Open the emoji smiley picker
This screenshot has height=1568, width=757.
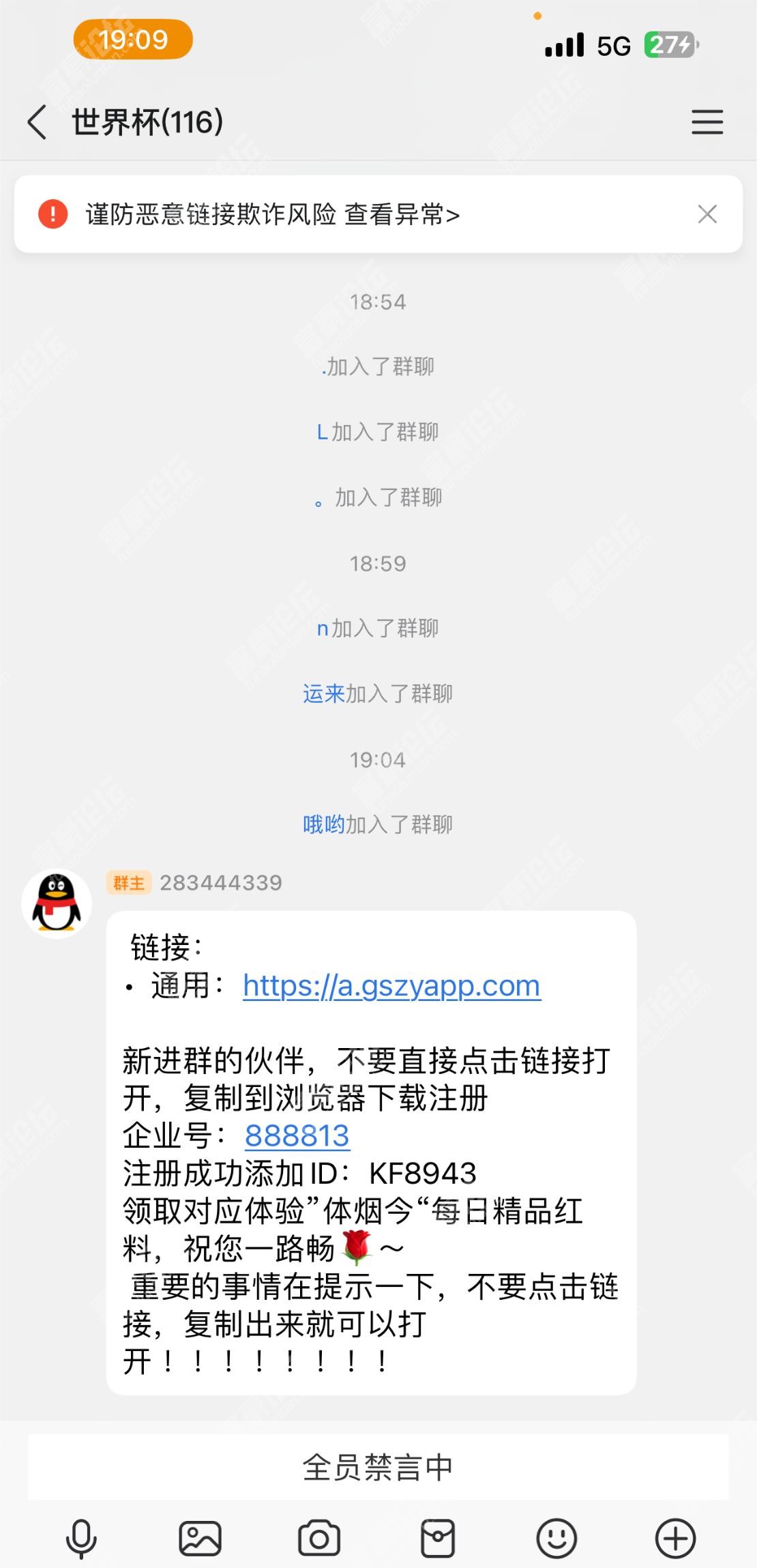[556, 1539]
